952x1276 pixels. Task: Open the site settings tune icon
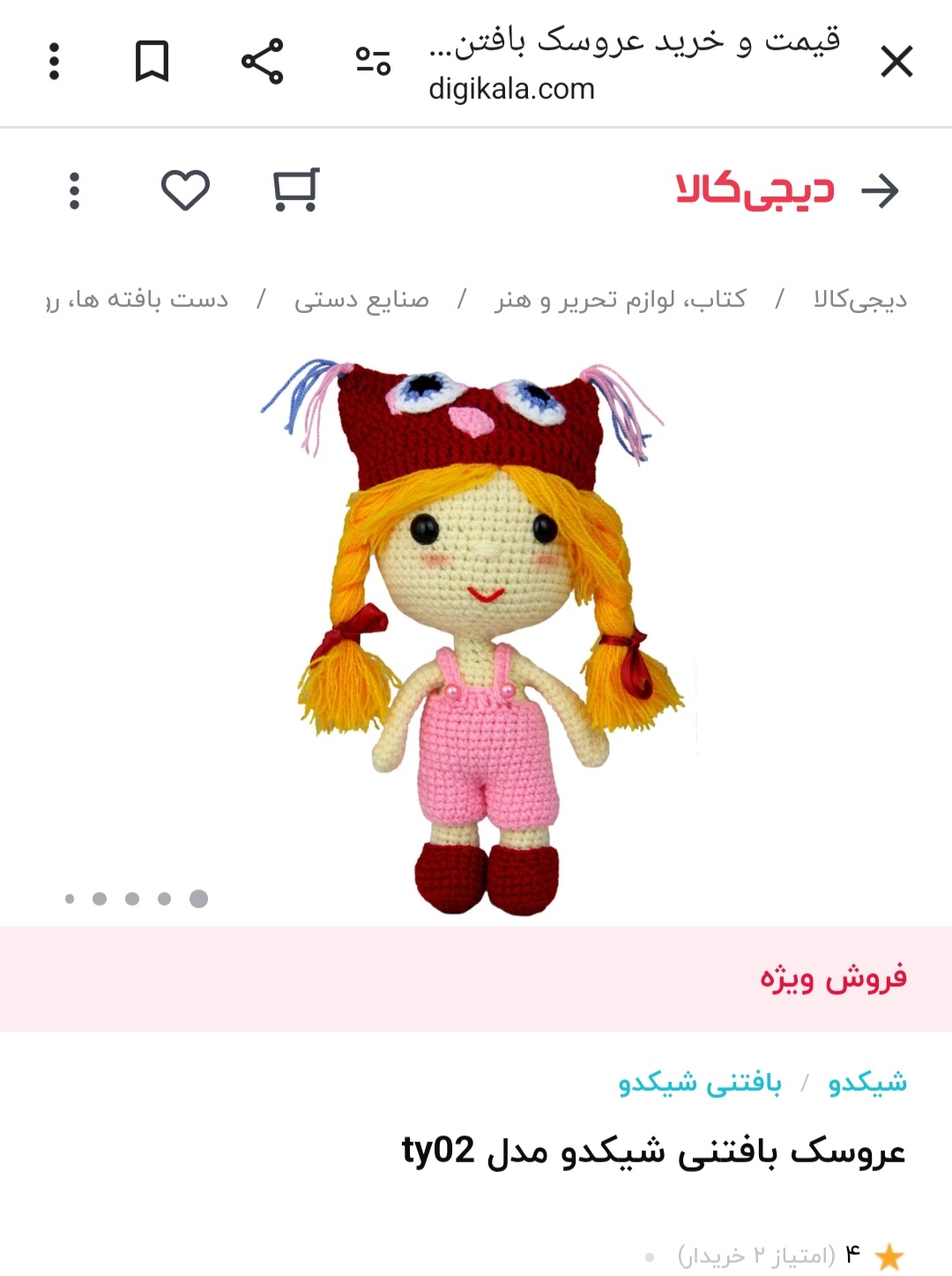tap(373, 62)
